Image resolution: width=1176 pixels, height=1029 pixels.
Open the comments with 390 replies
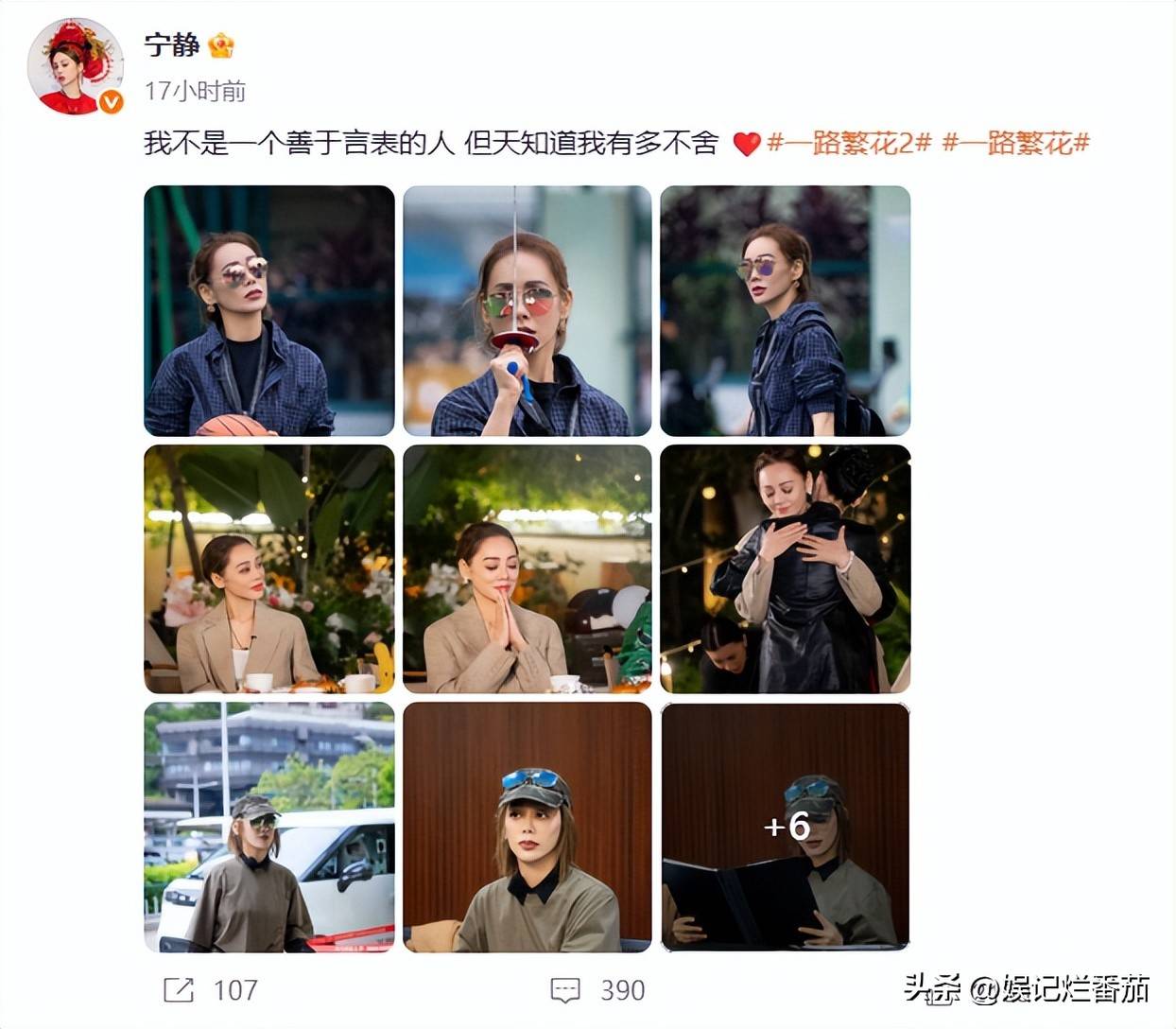point(565,990)
